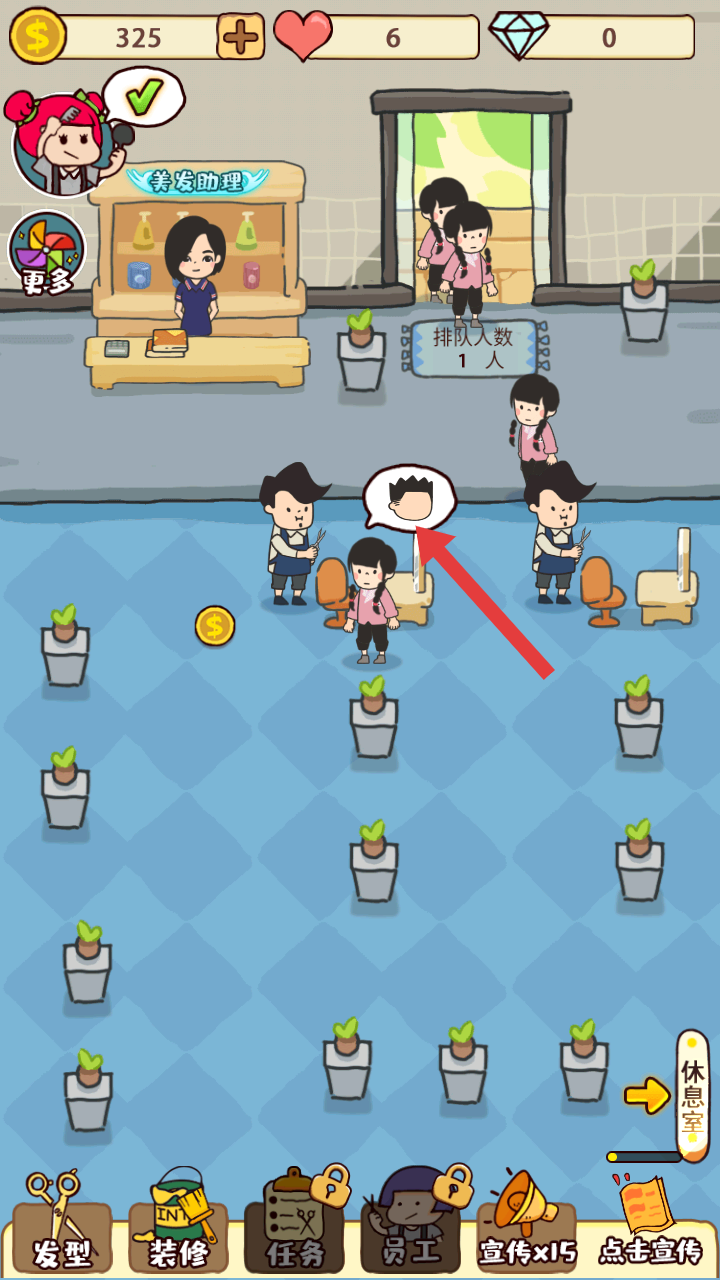This screenshot has height=1280, width=720.
Task: Open the 装修 decoration menu
Action: 178,1225
